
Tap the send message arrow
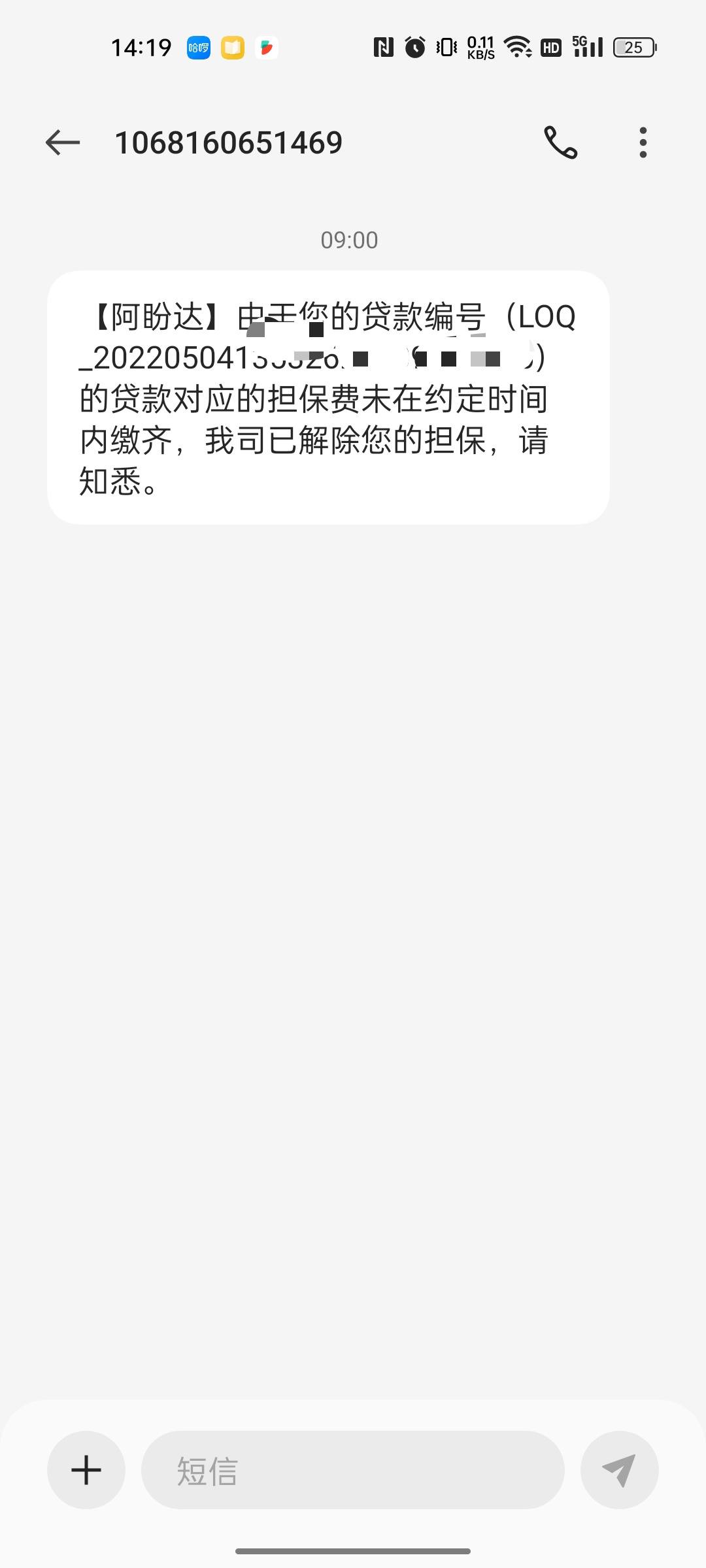pos(619,1471)
